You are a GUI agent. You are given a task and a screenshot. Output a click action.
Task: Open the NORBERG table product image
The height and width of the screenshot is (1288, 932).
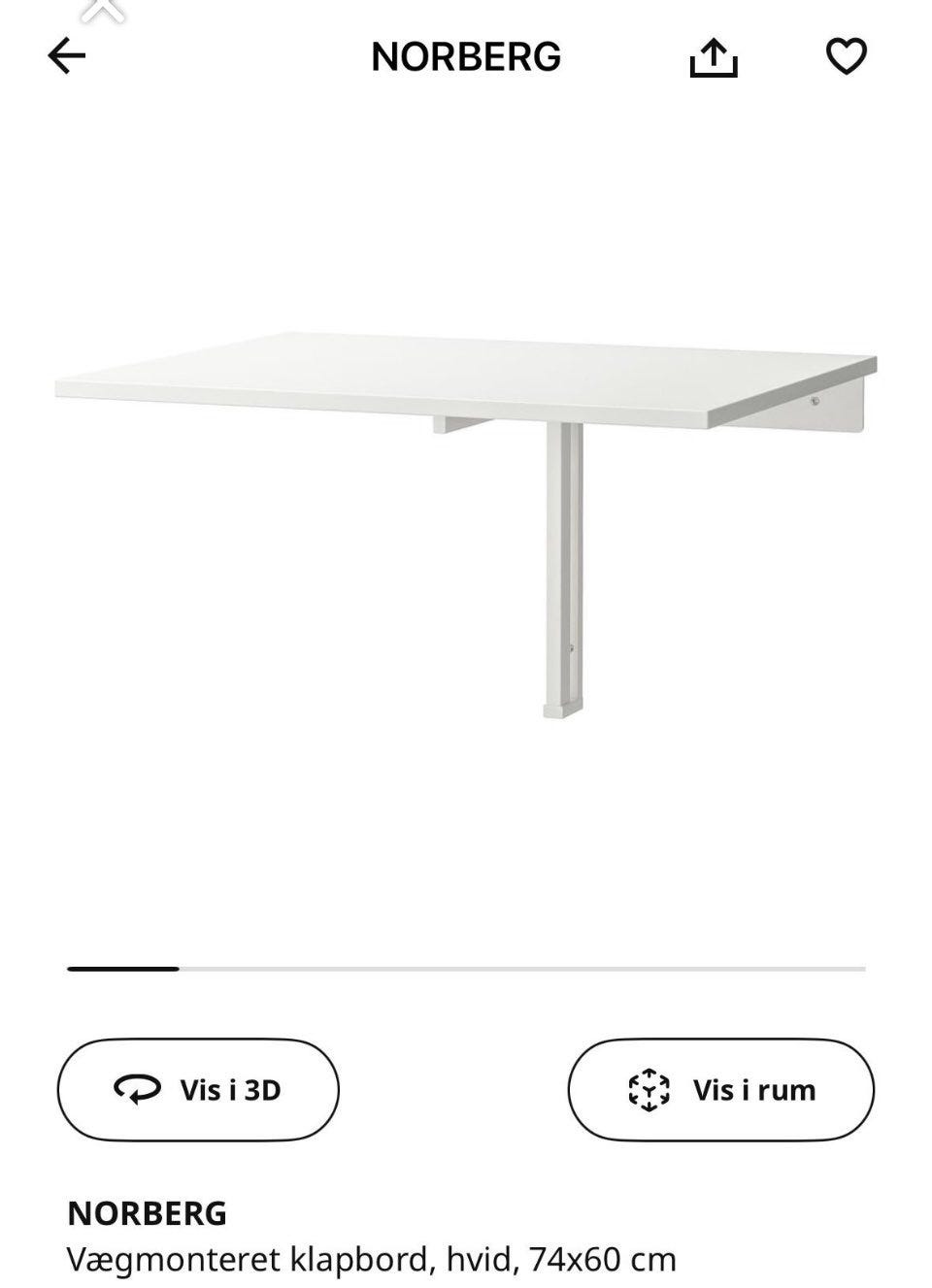[466, 505]
